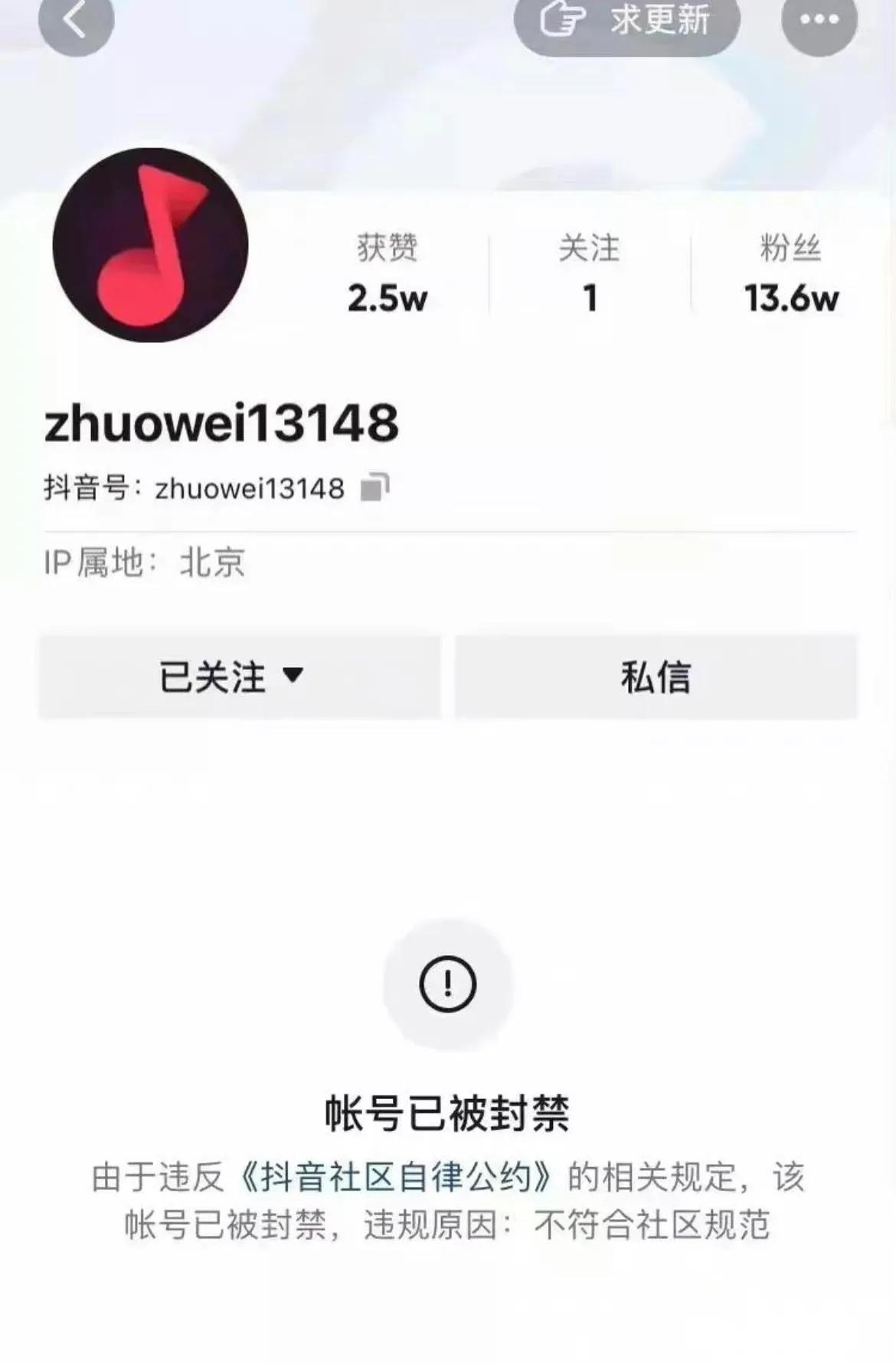Open the three-dot overflow menu
The image size is (896, 1364).
819,21
